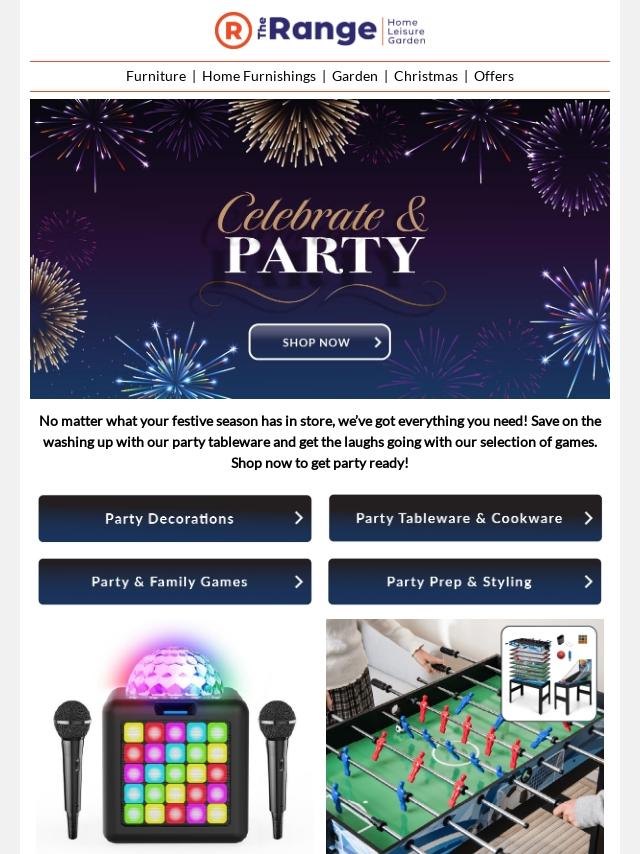Browse the Christmas category
This screenshot has width=640, height=854.
(x=426, y=76)
